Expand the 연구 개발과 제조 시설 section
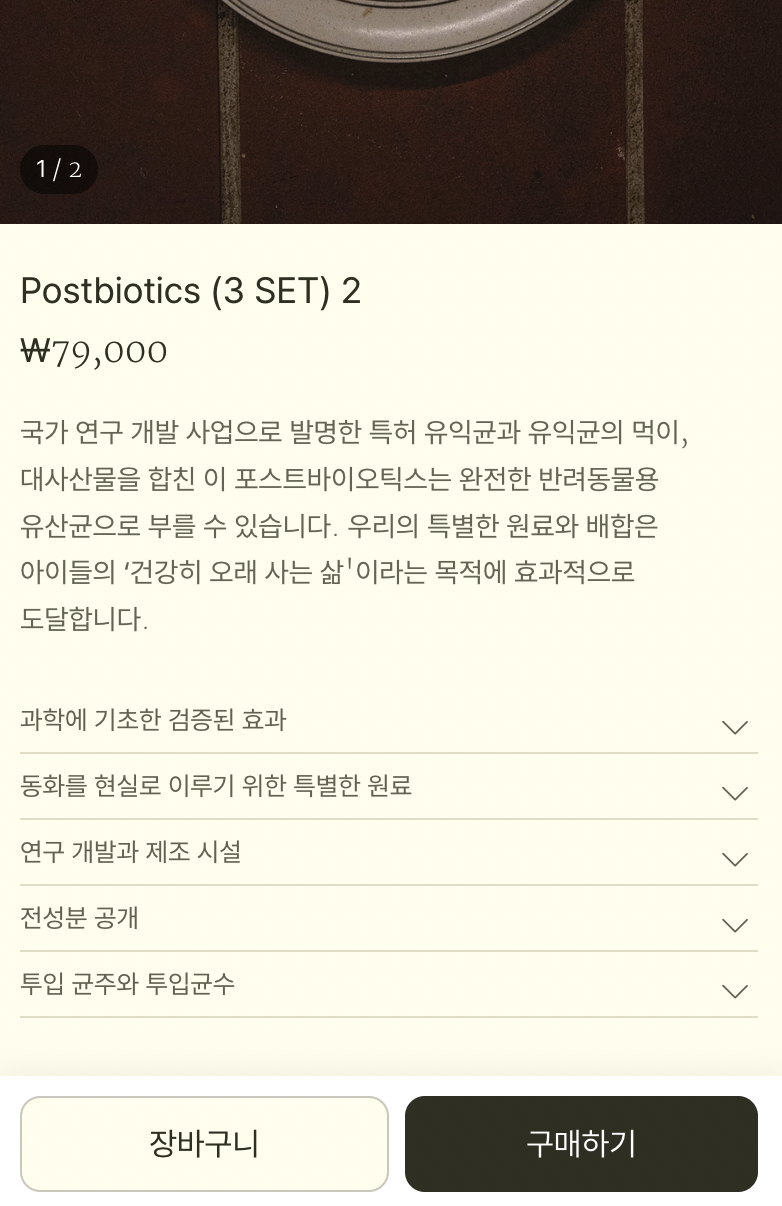 [389, 853]
